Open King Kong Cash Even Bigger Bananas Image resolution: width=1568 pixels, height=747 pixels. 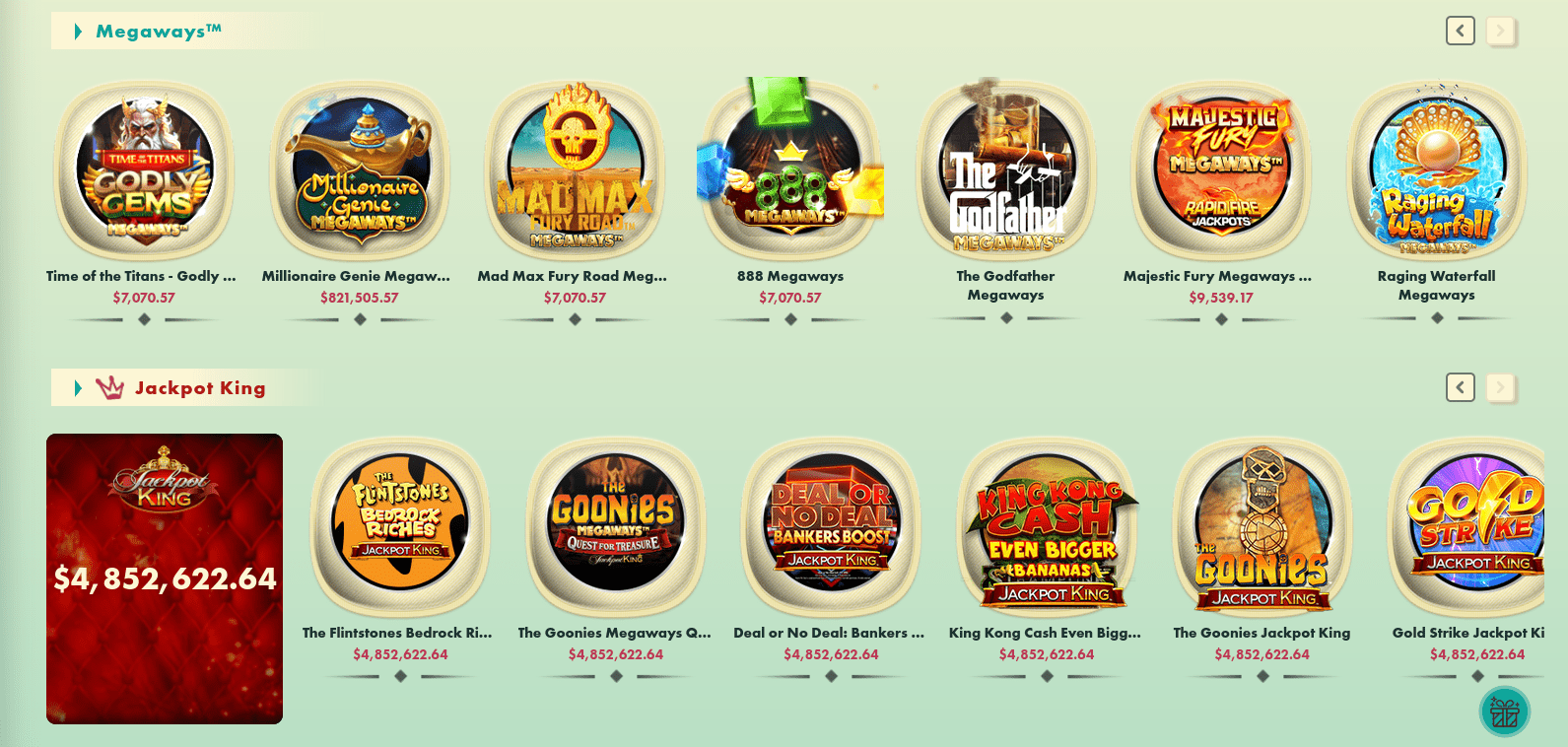[x=1047, y=528]
